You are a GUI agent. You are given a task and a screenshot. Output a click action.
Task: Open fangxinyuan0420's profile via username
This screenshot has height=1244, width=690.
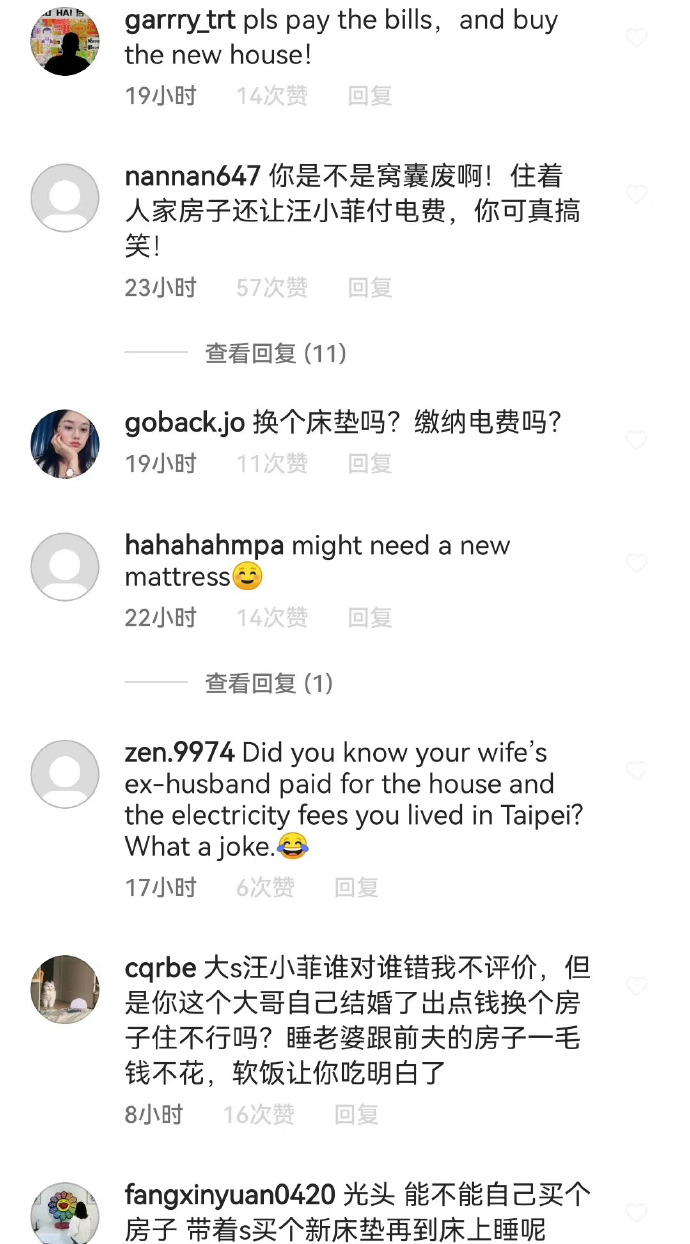coord(229,1195)
